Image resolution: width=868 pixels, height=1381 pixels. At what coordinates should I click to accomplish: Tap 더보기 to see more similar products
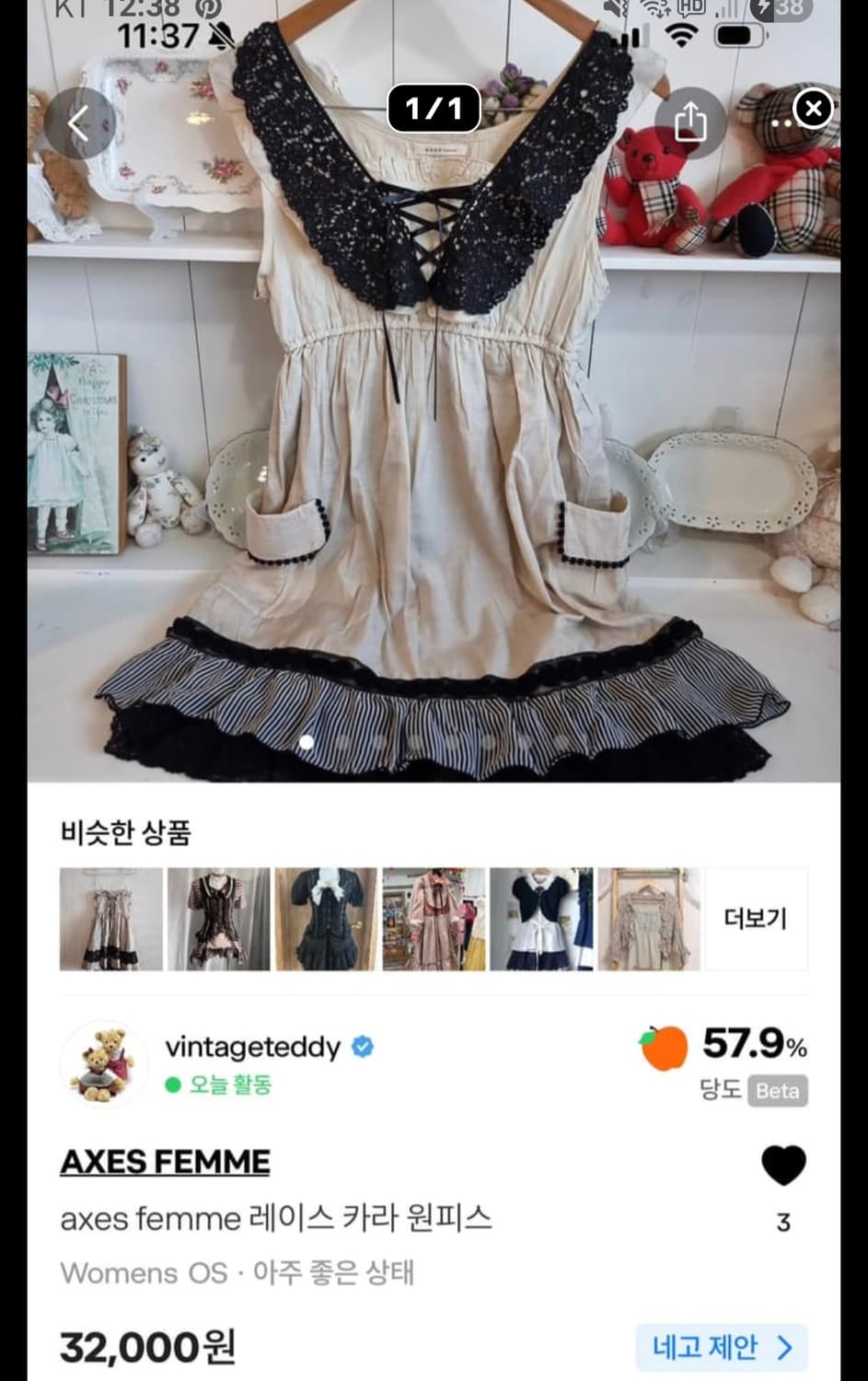click(755, 919)
